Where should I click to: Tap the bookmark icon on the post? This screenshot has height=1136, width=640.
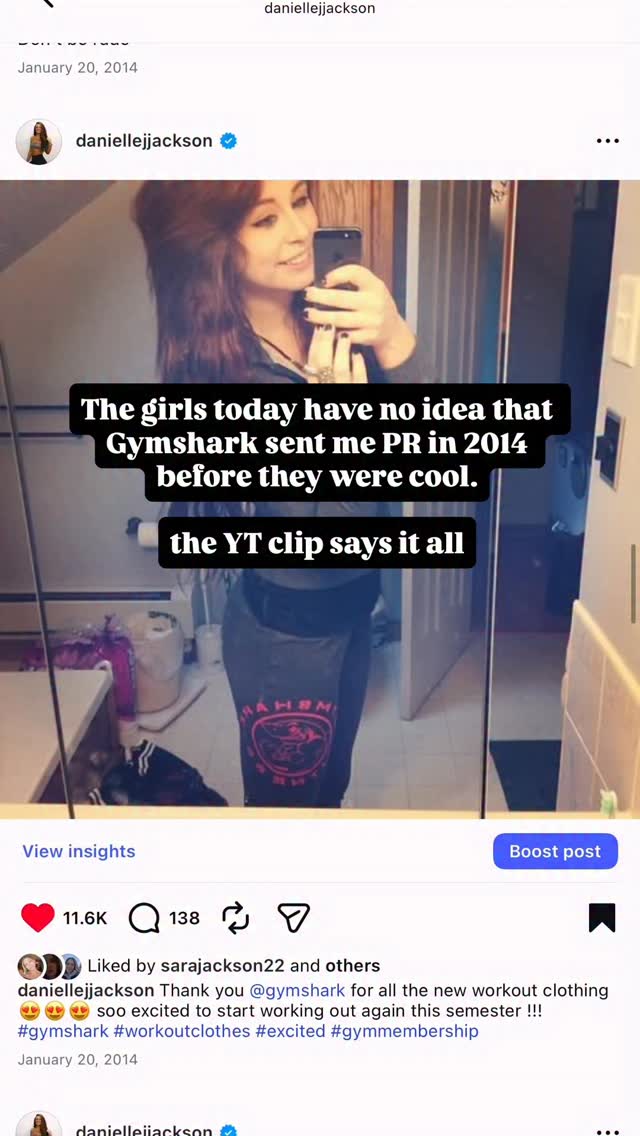[602, 917]
